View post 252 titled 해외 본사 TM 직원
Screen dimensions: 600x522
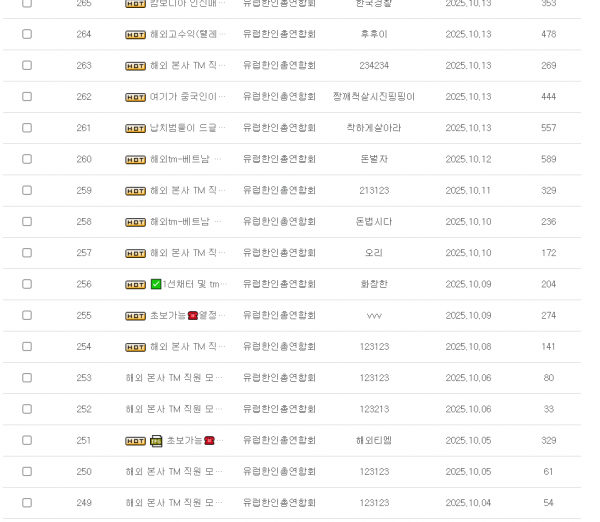[175, 409]
